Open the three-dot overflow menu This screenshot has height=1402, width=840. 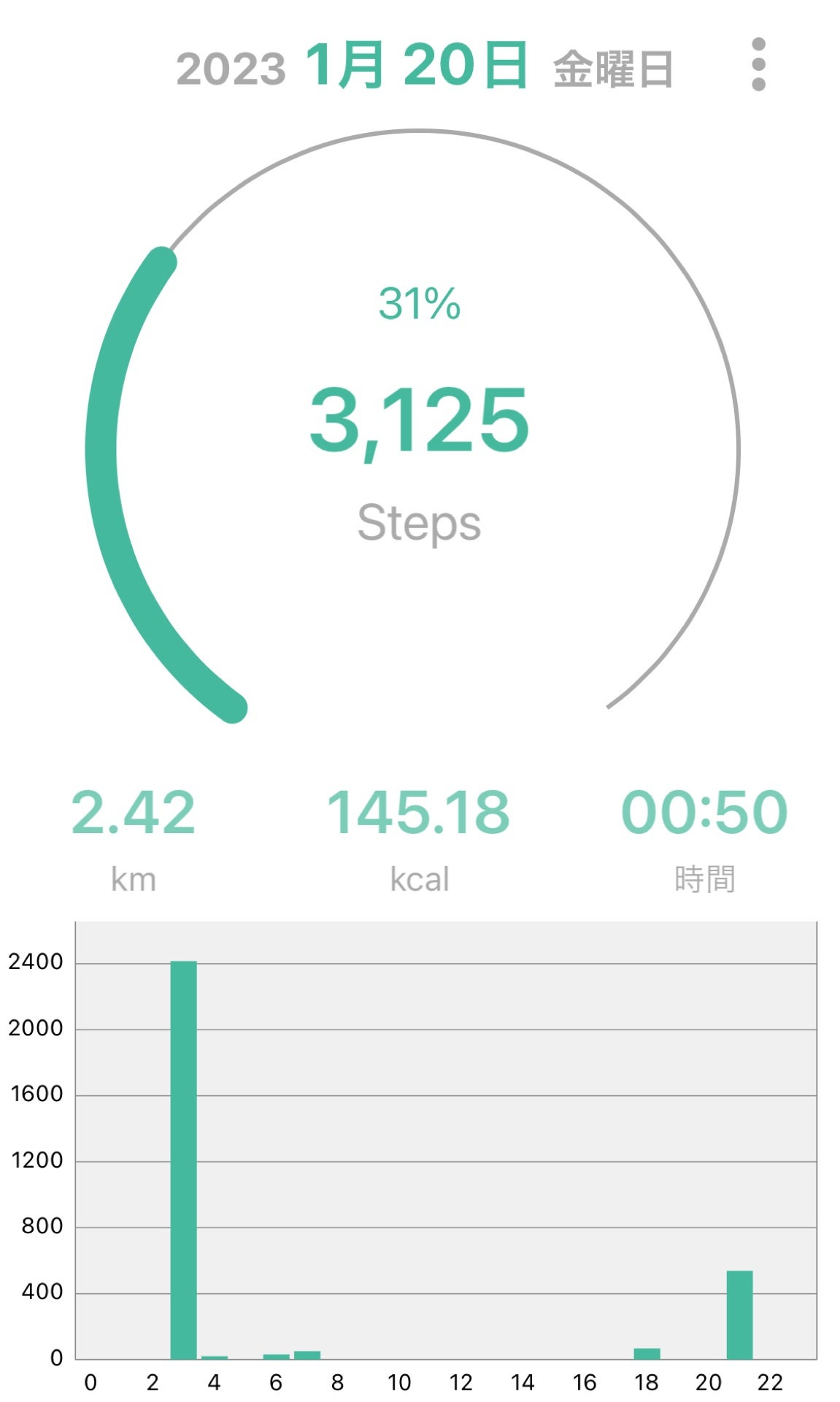[x=758, y=65]
